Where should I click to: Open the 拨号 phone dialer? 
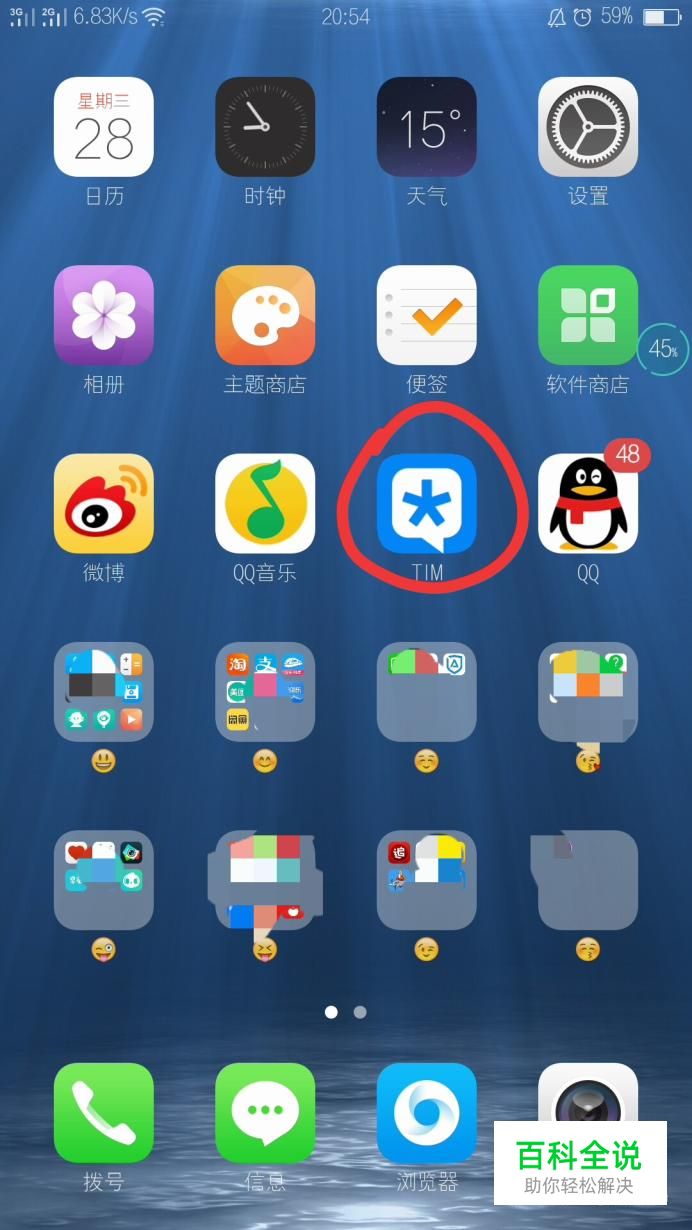tap(103, 1112)
